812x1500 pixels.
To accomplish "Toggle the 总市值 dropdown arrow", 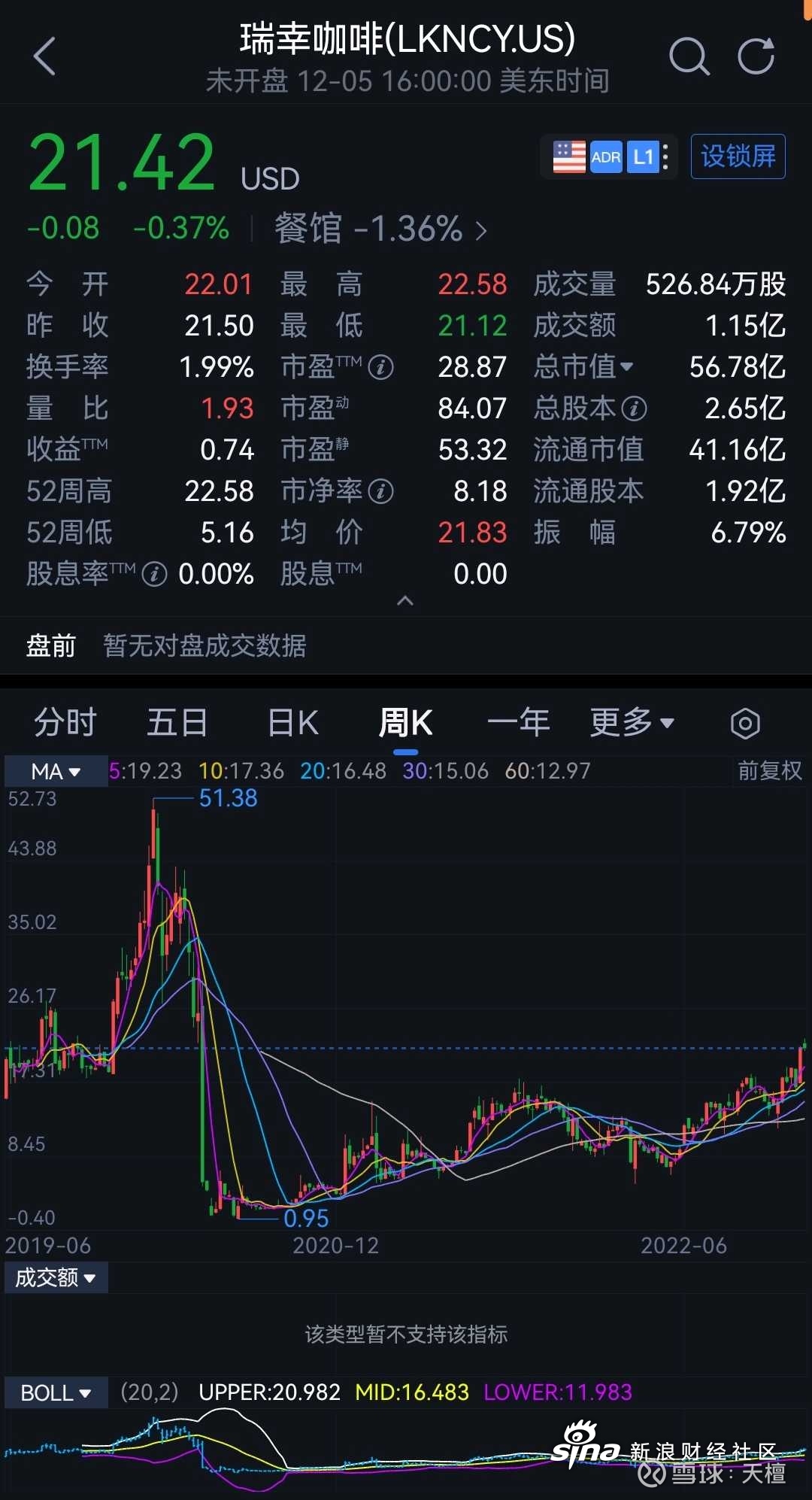I will [x=626, y=367].
